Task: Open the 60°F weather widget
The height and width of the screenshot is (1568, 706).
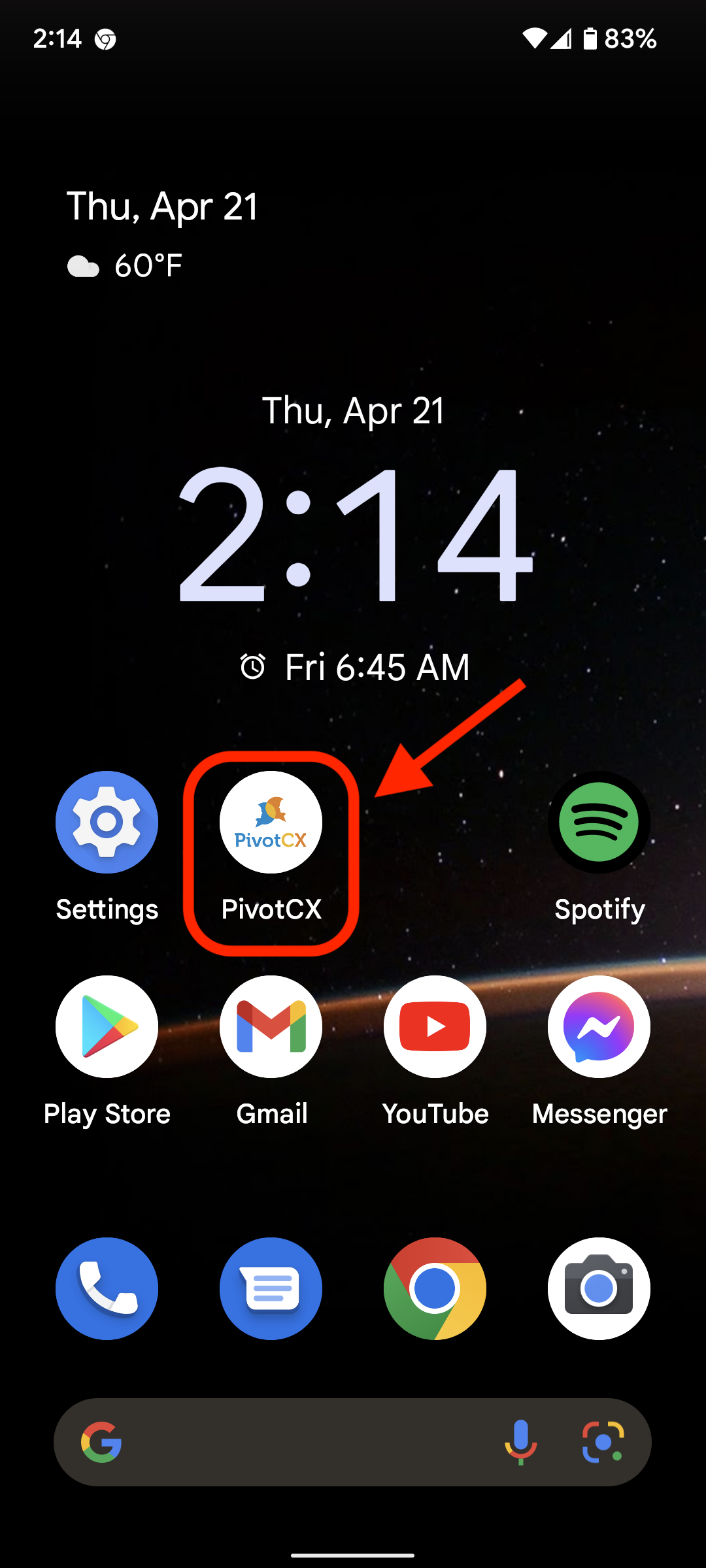Action: click(126, 266)
